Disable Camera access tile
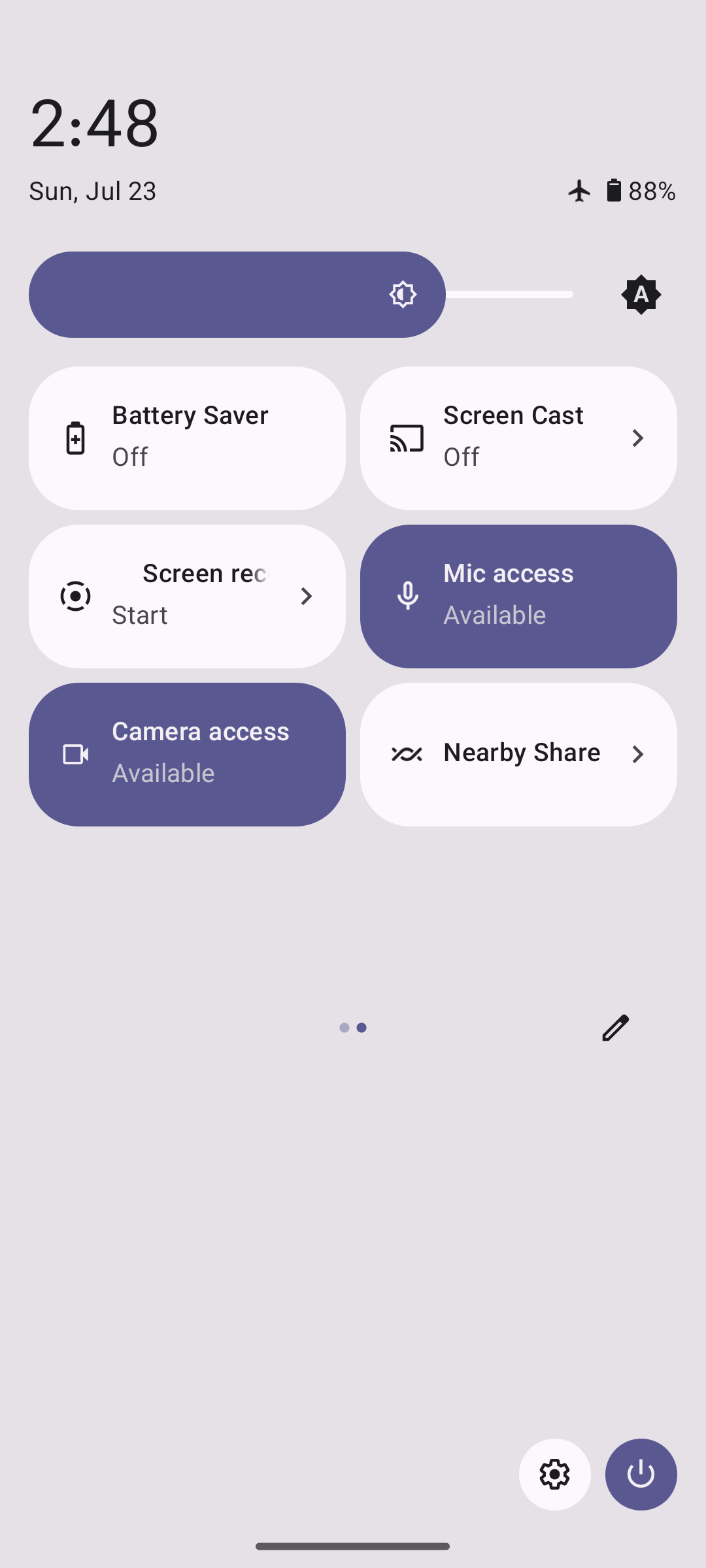Screen dimensions: 706x1568 pos(187,754)
